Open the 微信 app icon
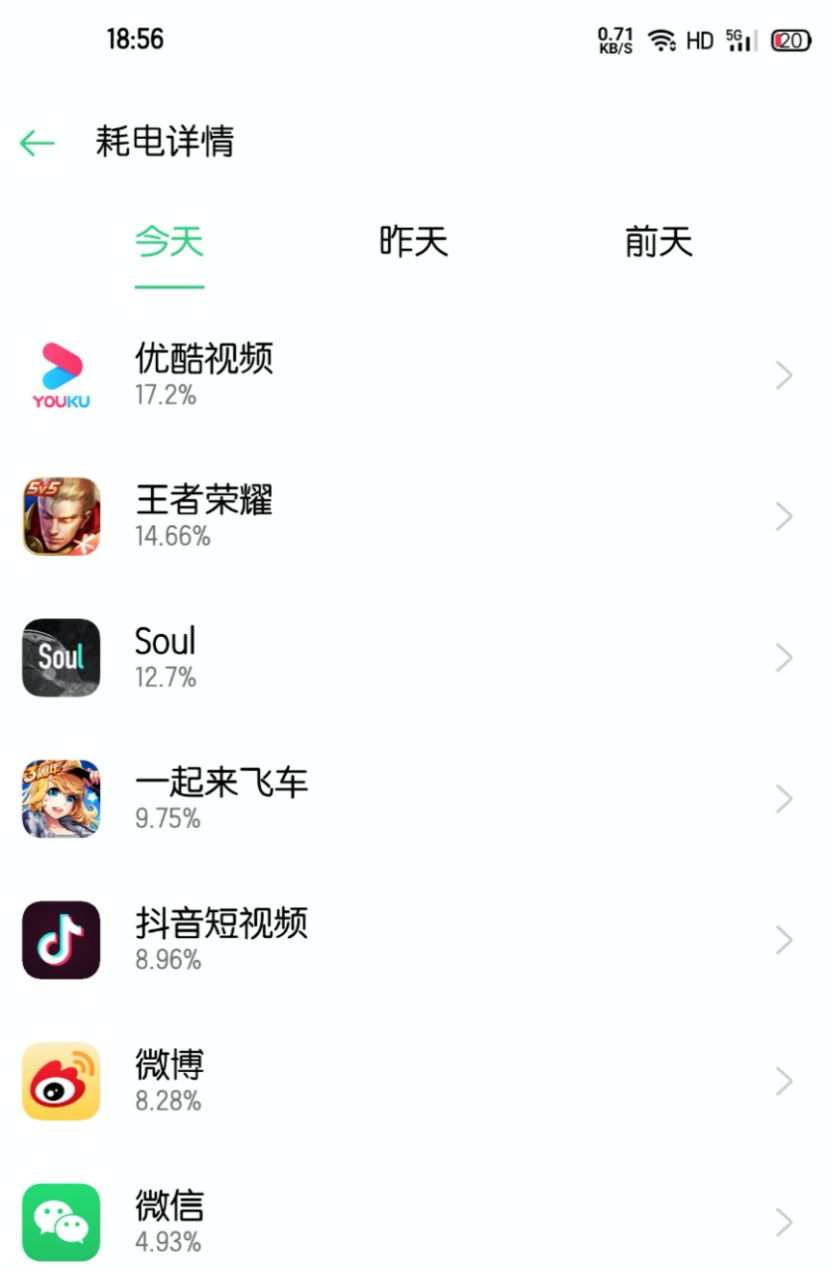Viewport: 830px width, 1268px height. (x=59, y=1221)
